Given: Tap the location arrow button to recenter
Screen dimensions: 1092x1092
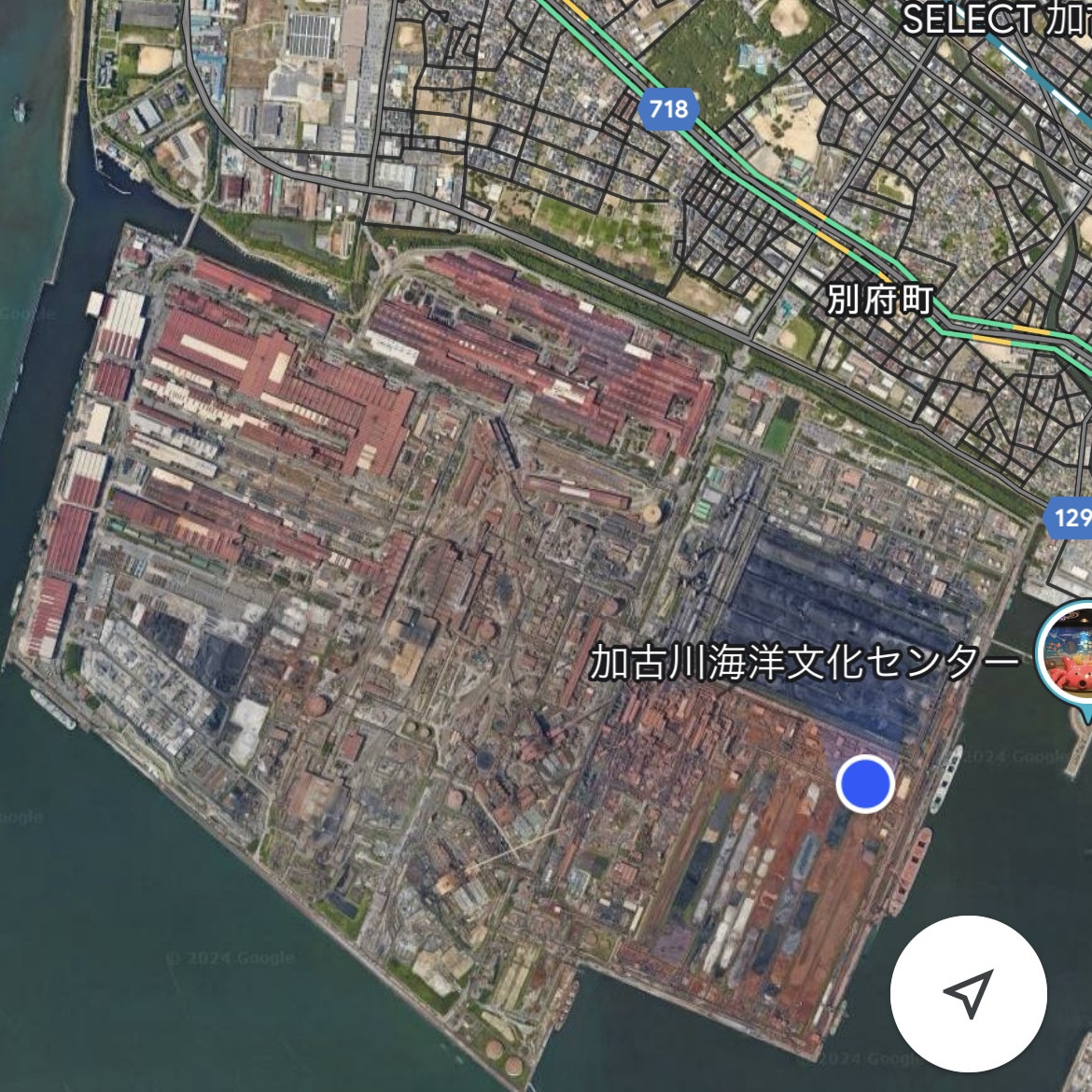Looking at the screenshot, I should click(x=968, y=994).
